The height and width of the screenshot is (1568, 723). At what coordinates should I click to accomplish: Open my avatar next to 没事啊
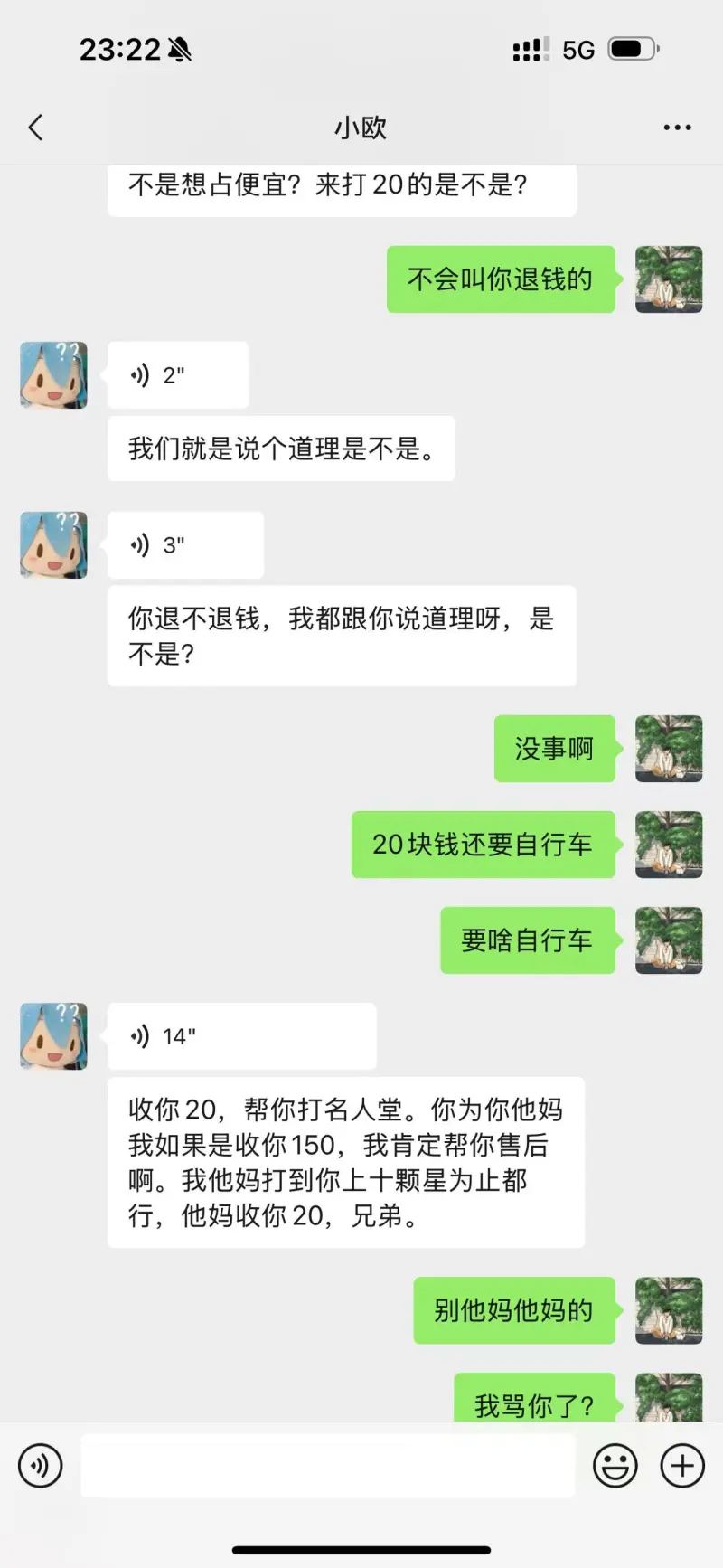(669, 749)
